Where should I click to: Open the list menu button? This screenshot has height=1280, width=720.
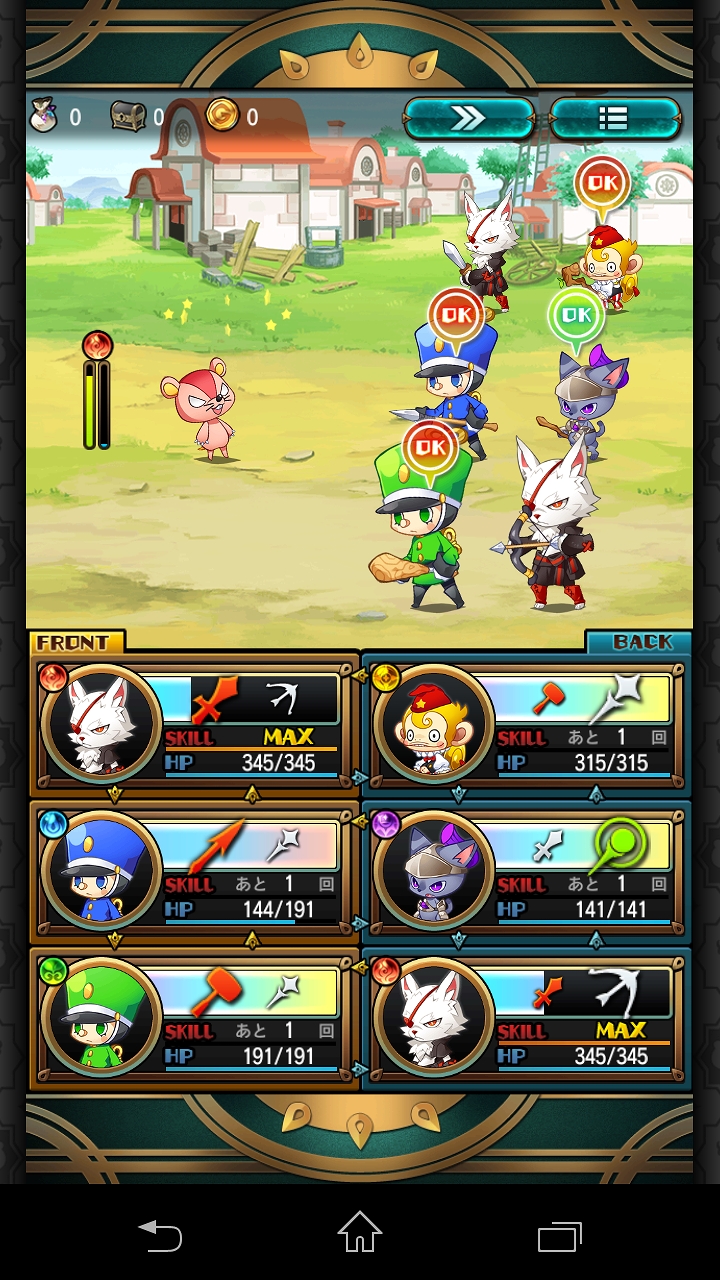click(614, 118)
